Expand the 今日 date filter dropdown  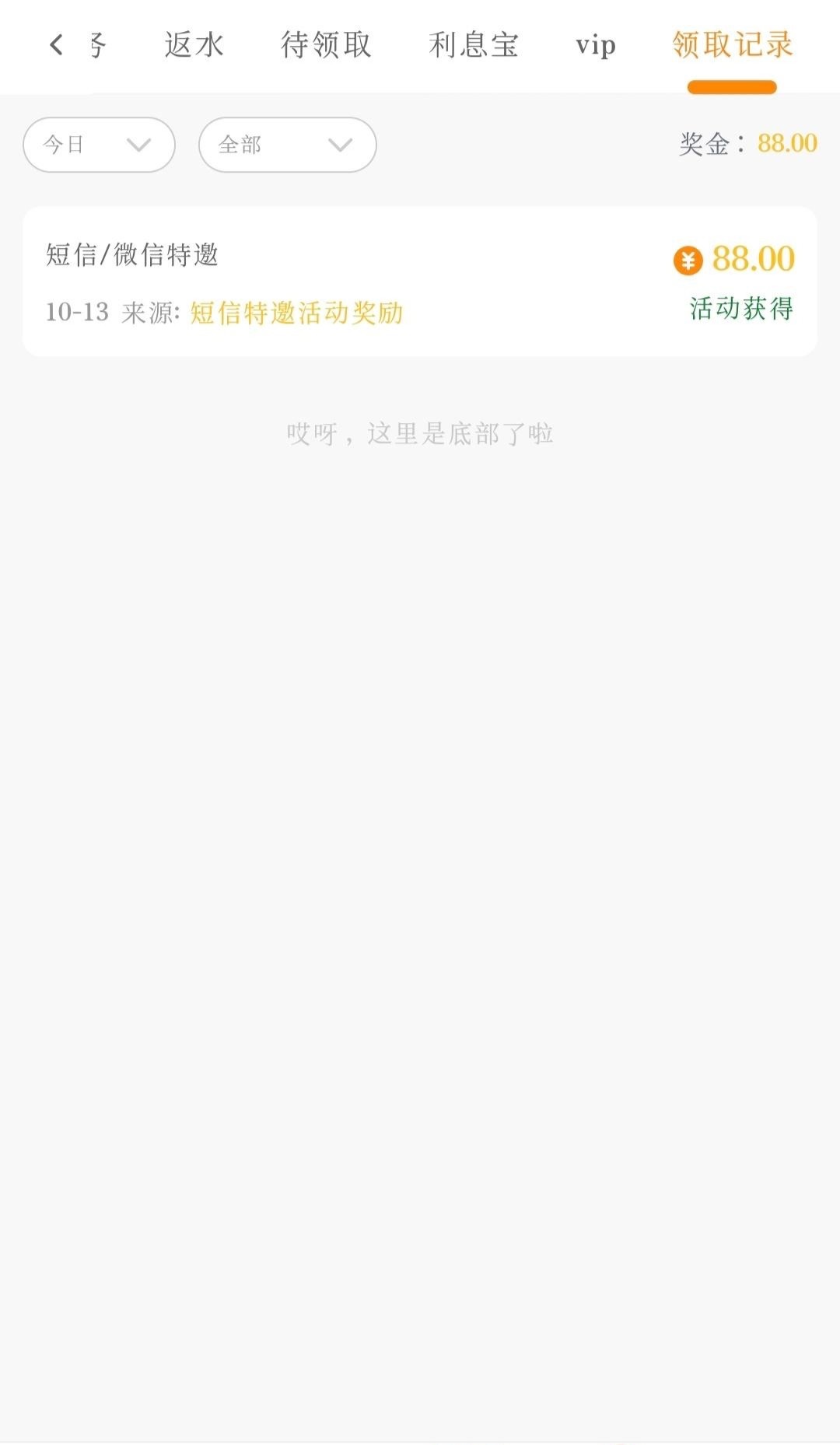(x=99, y=145)
